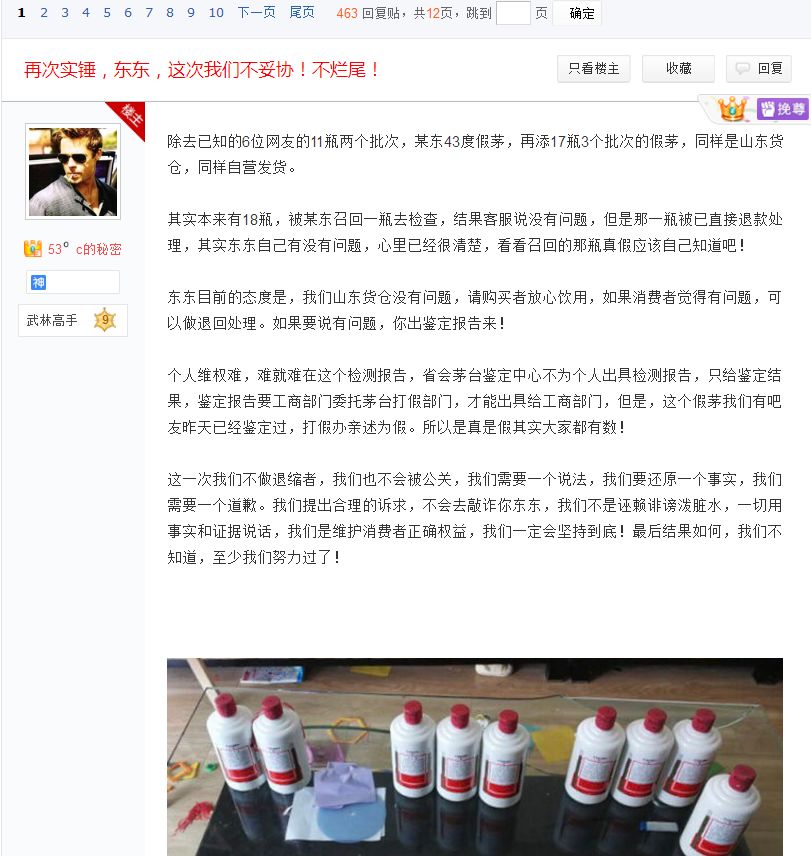This screenshot has height=856, width=811.
Task: Focus the page number jump field
Action: point(513,13)
